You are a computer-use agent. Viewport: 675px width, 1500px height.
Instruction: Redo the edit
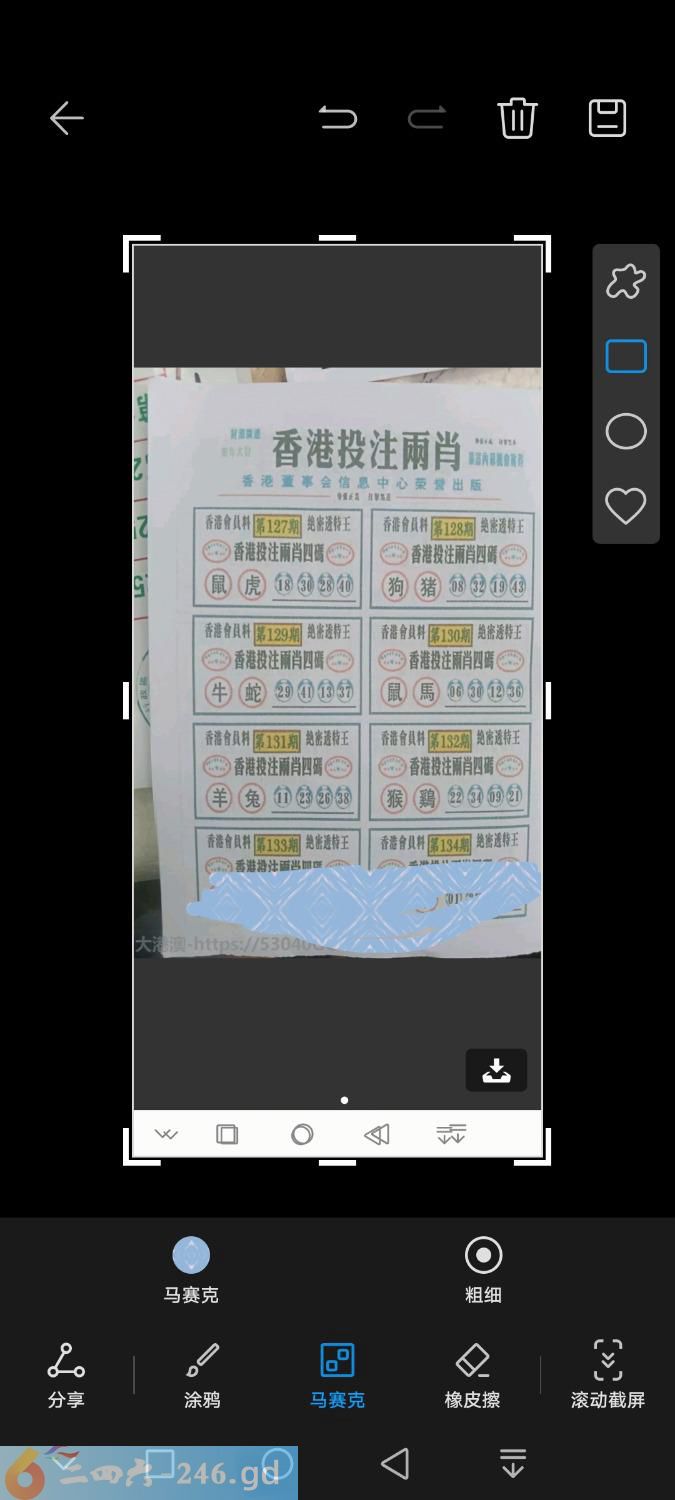click(x=427, y=119)
